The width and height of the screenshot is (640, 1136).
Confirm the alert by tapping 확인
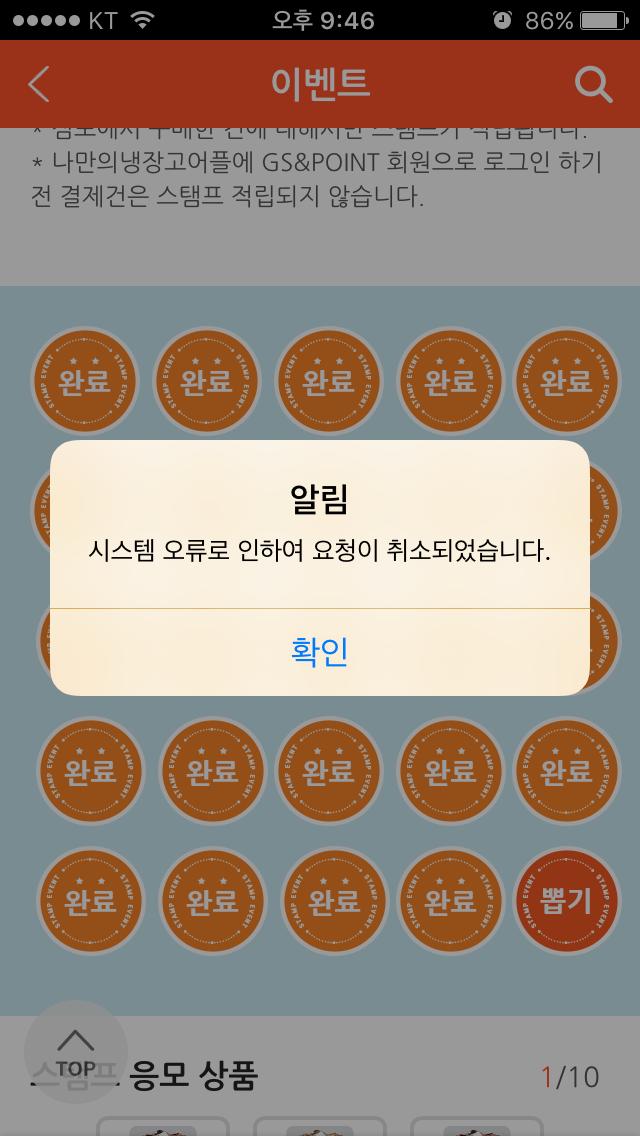pos(319,652)
